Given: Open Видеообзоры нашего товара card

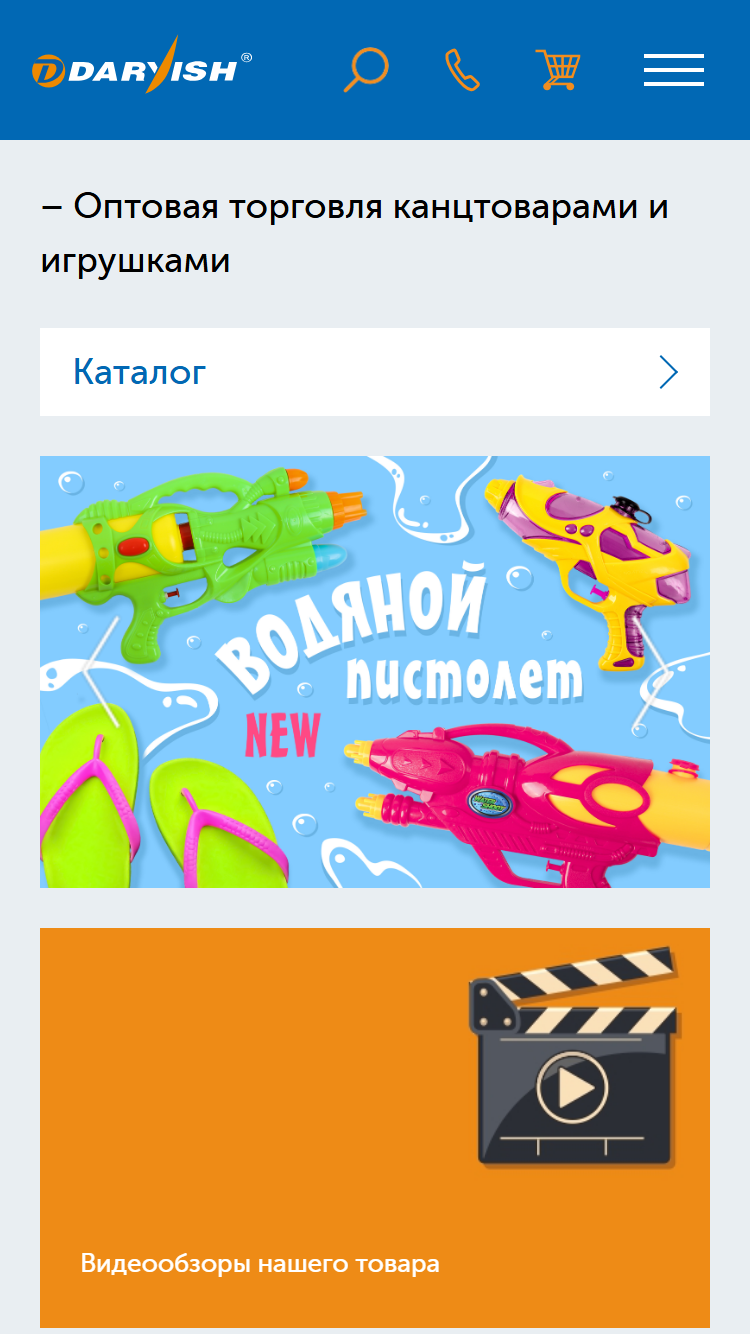Looking at the screenshot, I should point(375,1128).
